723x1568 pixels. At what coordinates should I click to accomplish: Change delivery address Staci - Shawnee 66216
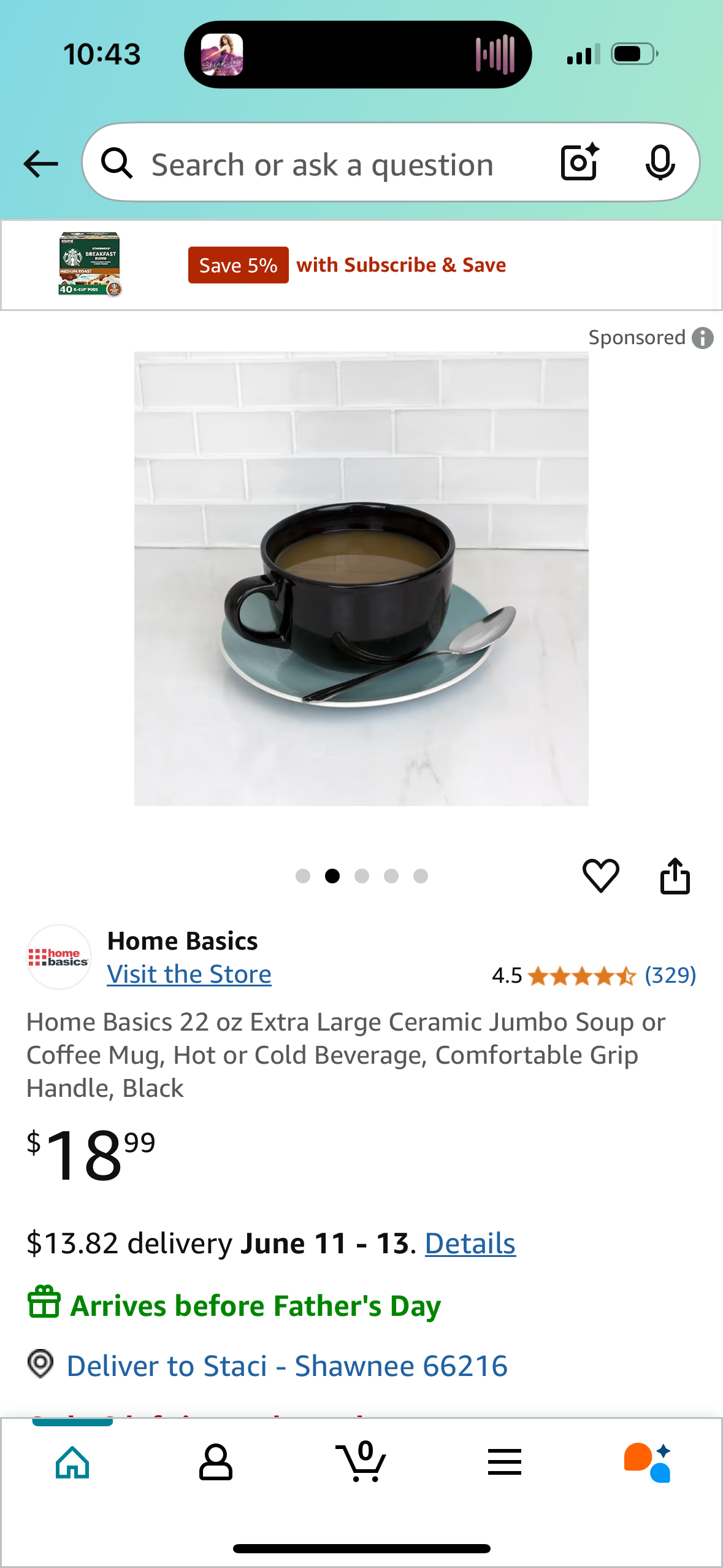286,1366
